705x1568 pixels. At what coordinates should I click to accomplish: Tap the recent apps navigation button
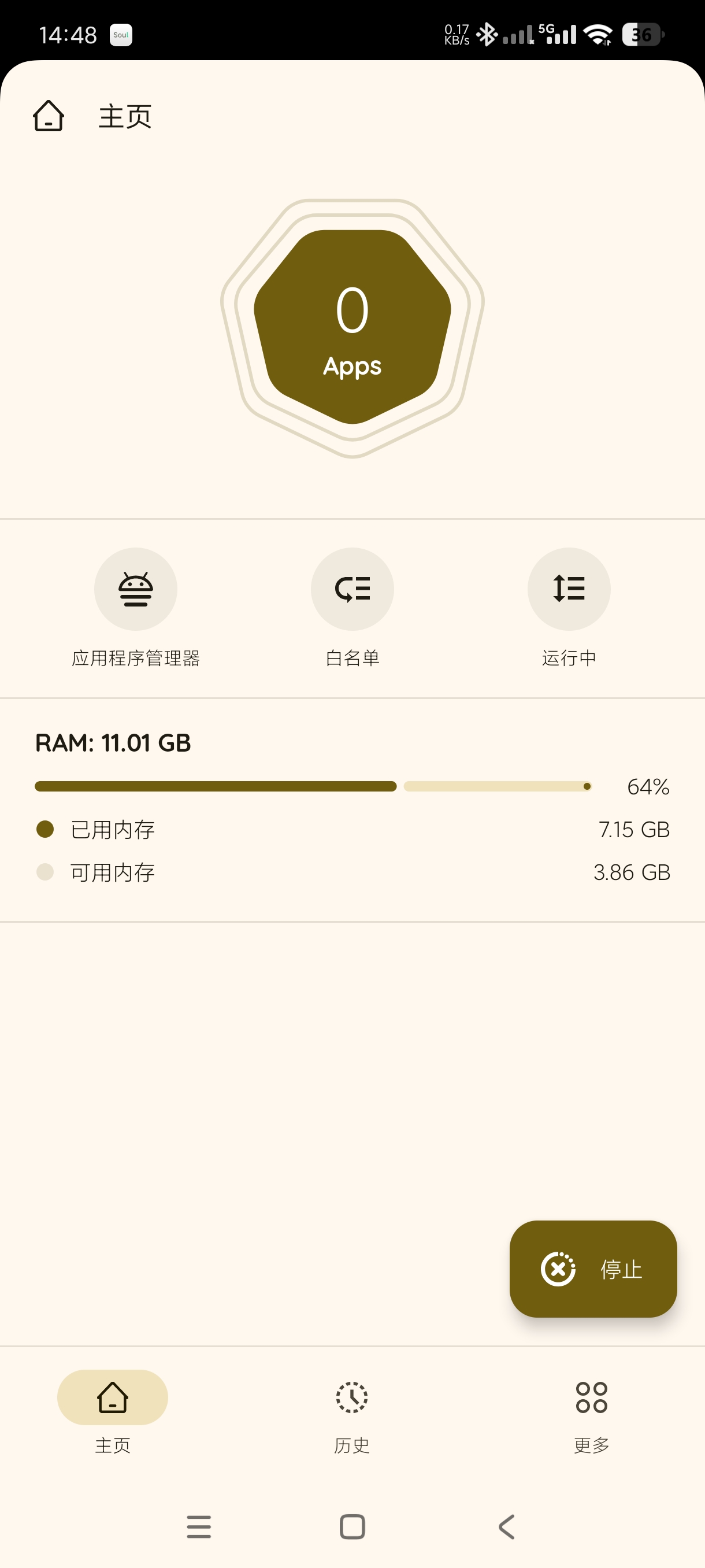pyautogui.click(x=199, y=1527)
